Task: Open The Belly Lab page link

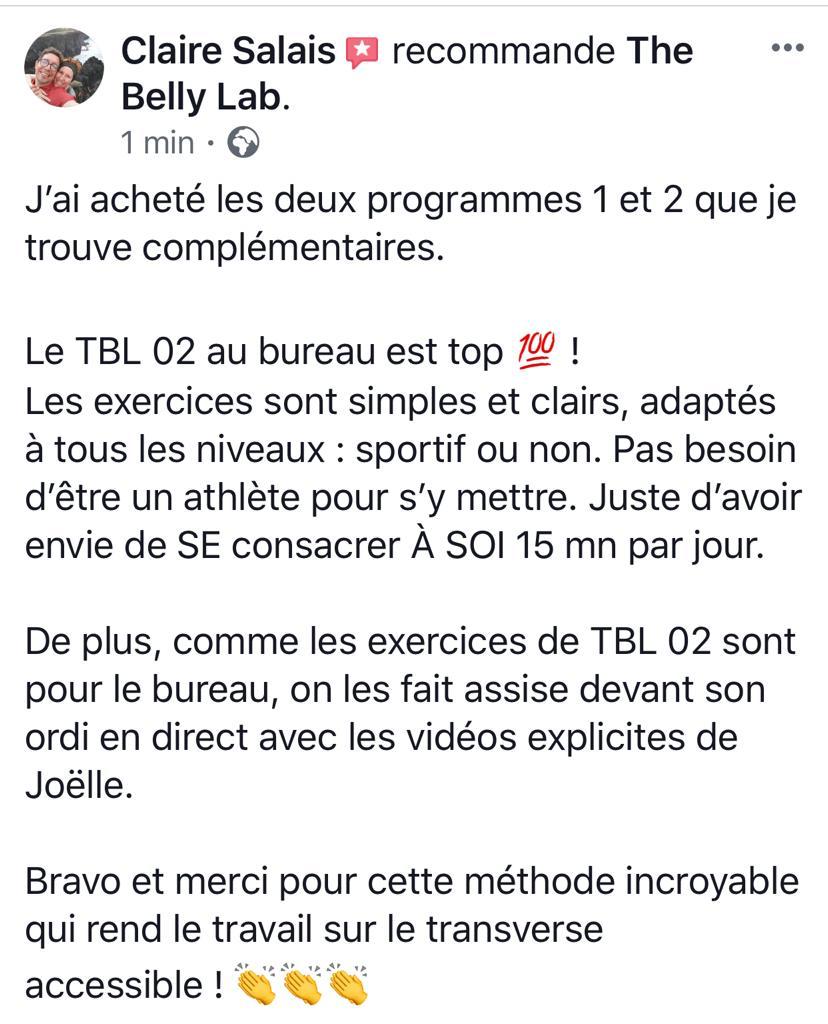Action: [x=204, y=97]
